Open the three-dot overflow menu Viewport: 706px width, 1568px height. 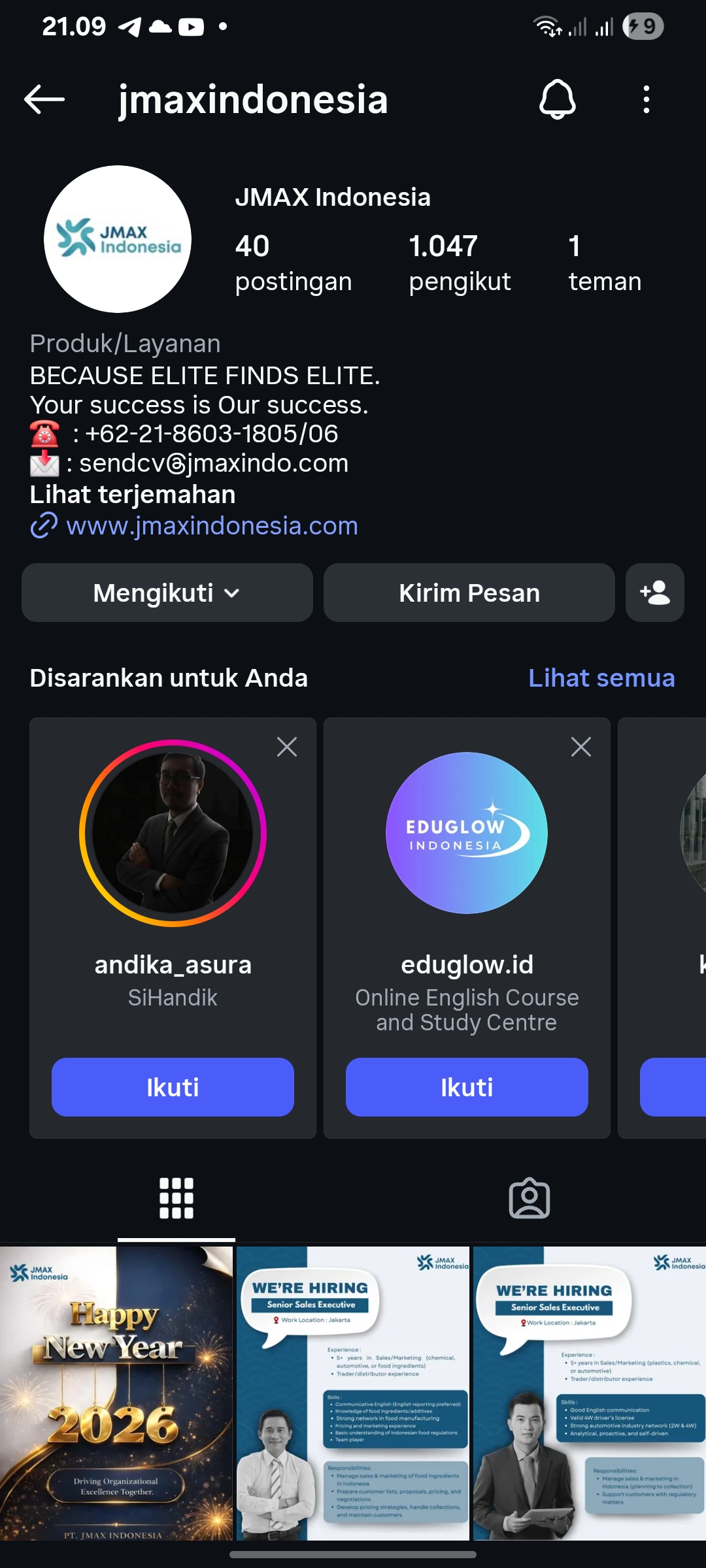[x=646, y=99]
